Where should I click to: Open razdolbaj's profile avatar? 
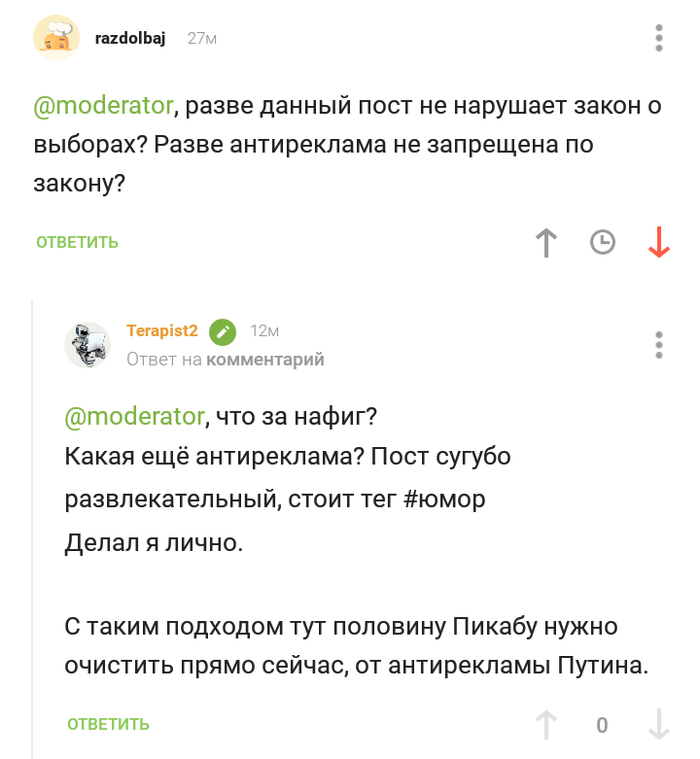pos(56,38)
